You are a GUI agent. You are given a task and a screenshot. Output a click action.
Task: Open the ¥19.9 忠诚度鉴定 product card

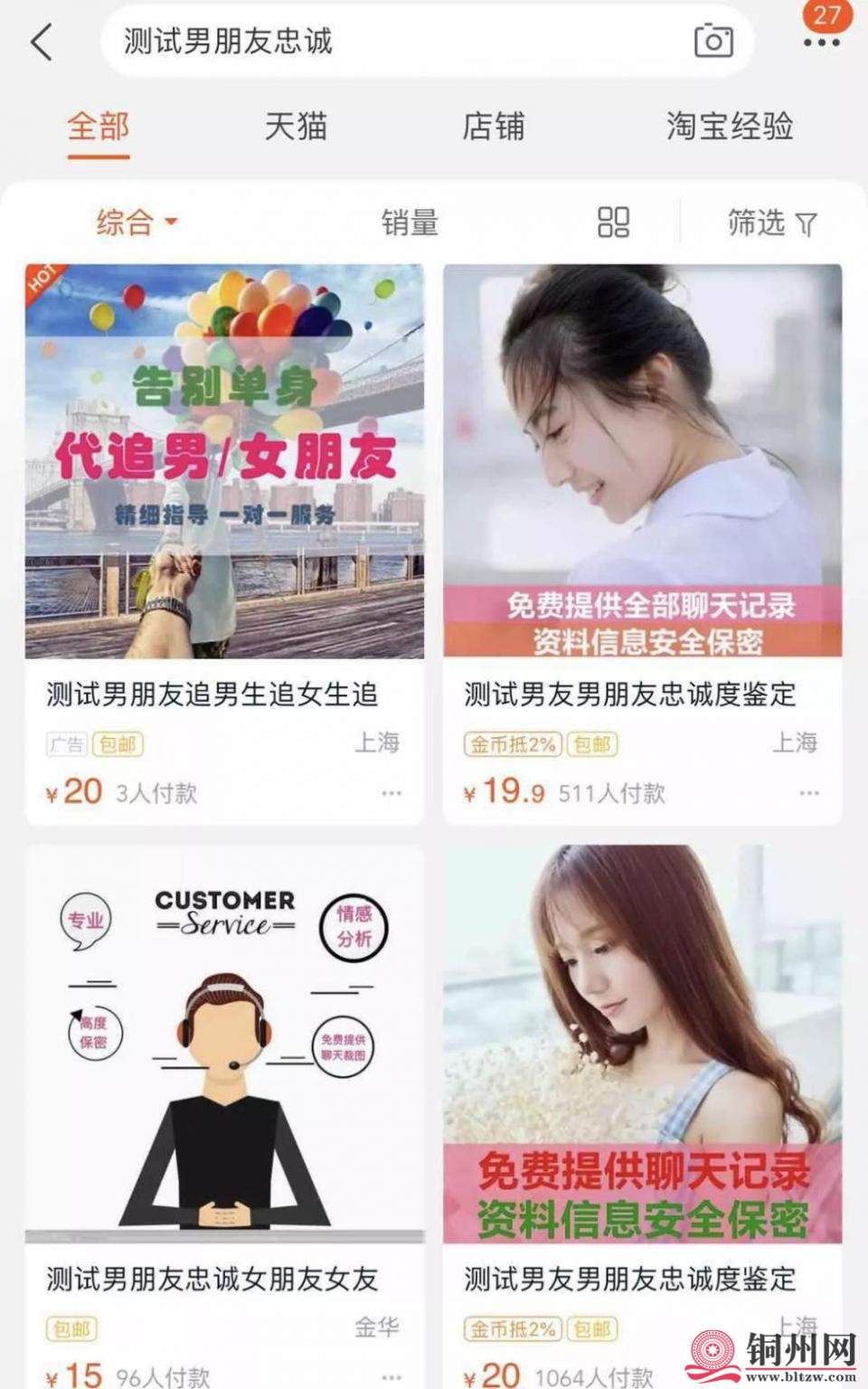(x=642, y=461)
